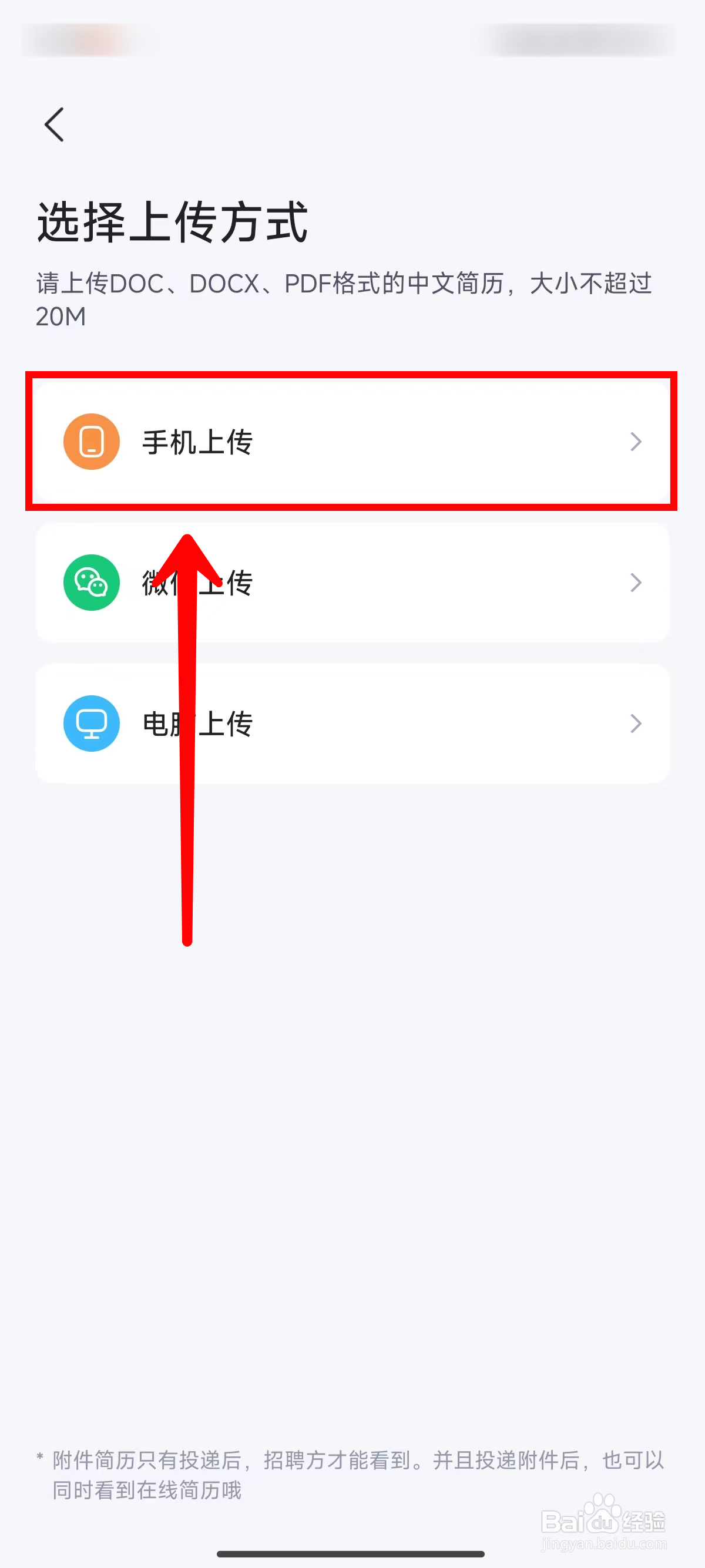The image size is (705, 1568).
Task: Tap the 手机上传 card highlighted in red
Action: point(352,441)
